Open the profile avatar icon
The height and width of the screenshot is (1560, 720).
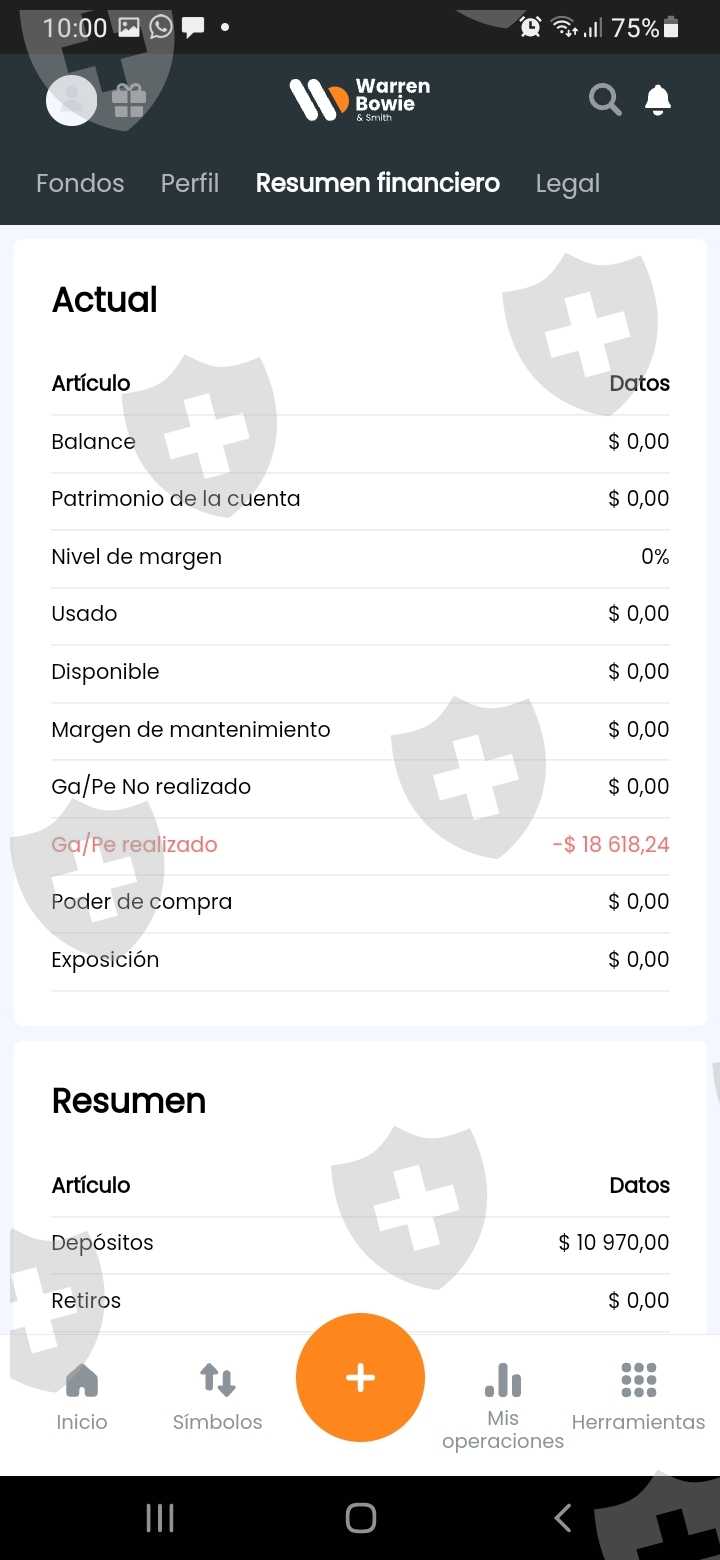tap(71, 100)
